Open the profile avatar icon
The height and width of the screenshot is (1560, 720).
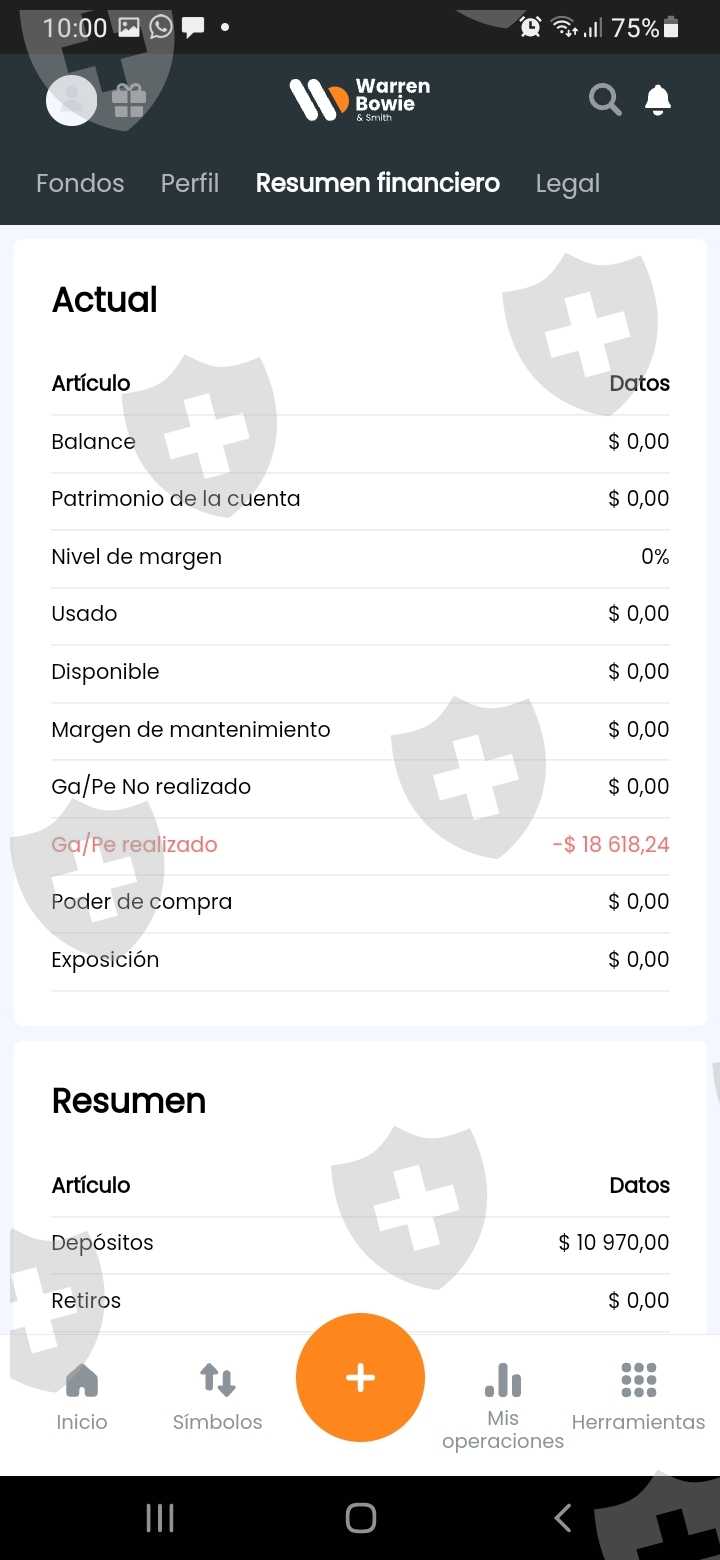tap(71, 100)
